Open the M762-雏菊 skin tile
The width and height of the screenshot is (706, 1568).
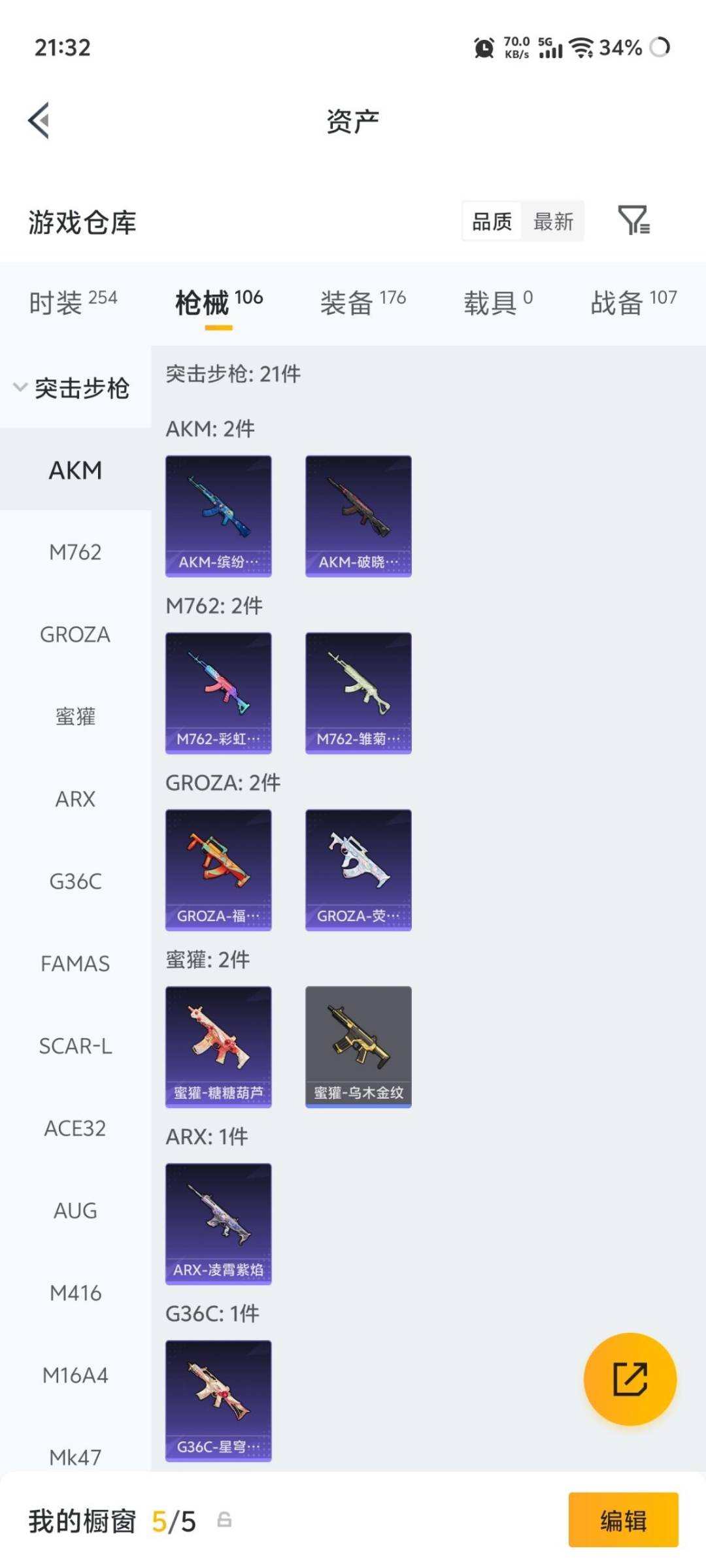[358, 693]
